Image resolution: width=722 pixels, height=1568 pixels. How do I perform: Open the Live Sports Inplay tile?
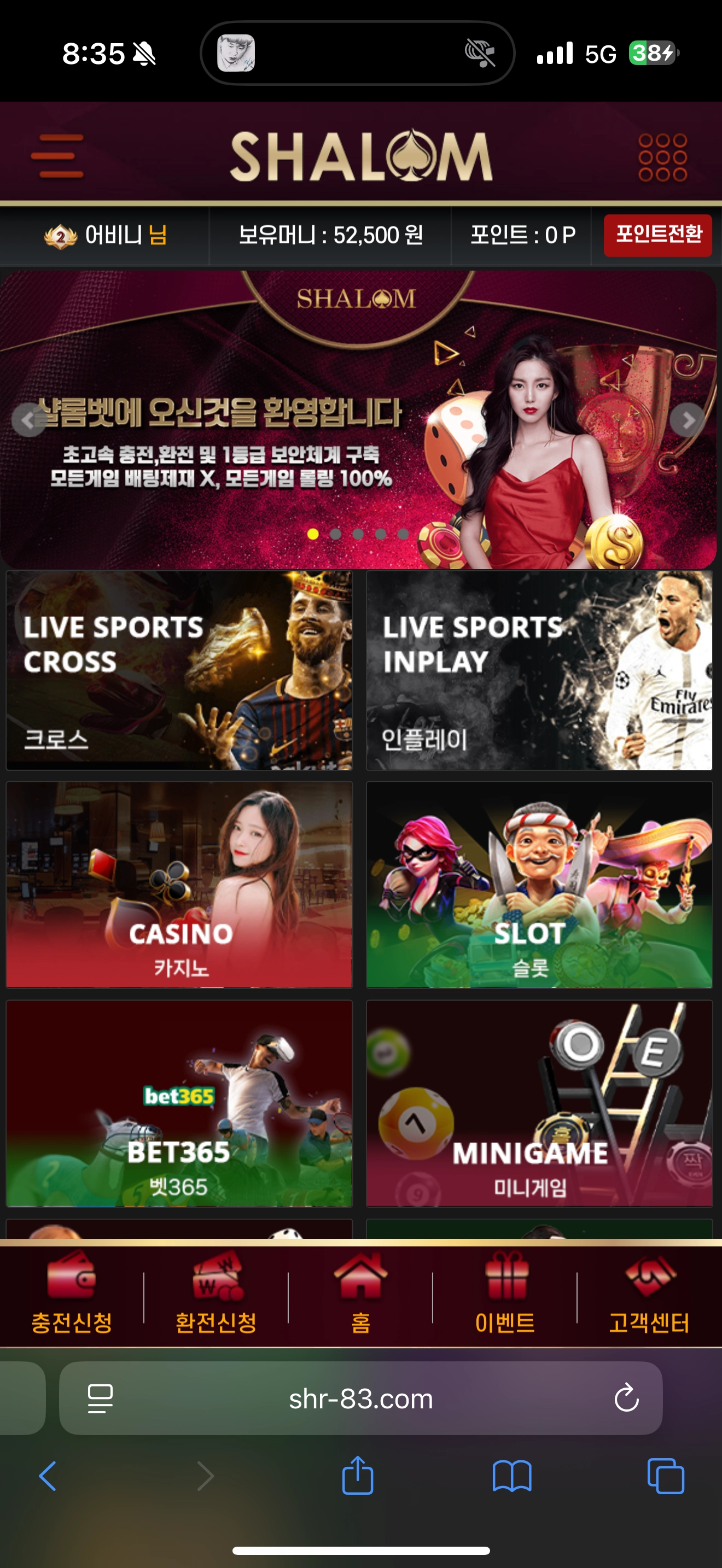tap(539, 670)
